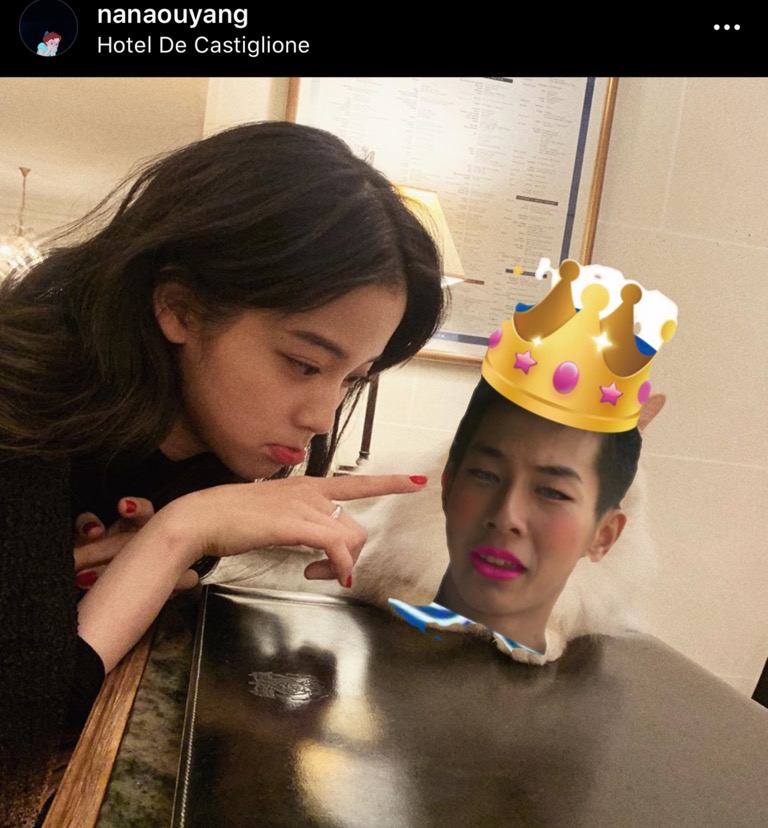
Task: Open the Hotel De Castiglione location
Action: pyautogui.click(x=203, y=45)
